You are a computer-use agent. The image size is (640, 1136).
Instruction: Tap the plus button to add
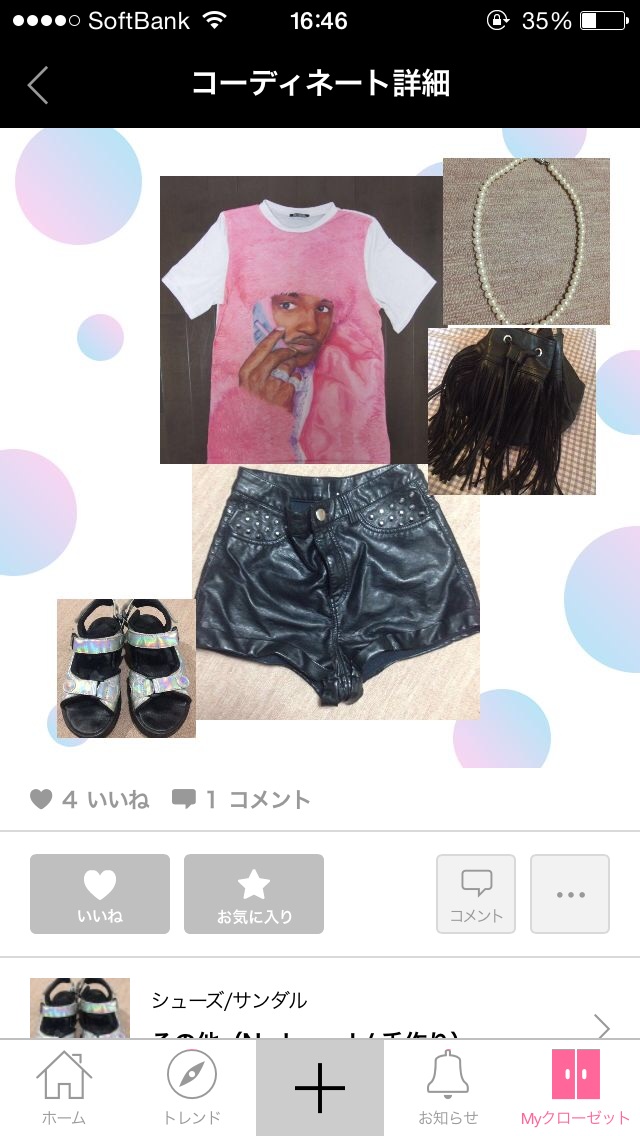320,1087
